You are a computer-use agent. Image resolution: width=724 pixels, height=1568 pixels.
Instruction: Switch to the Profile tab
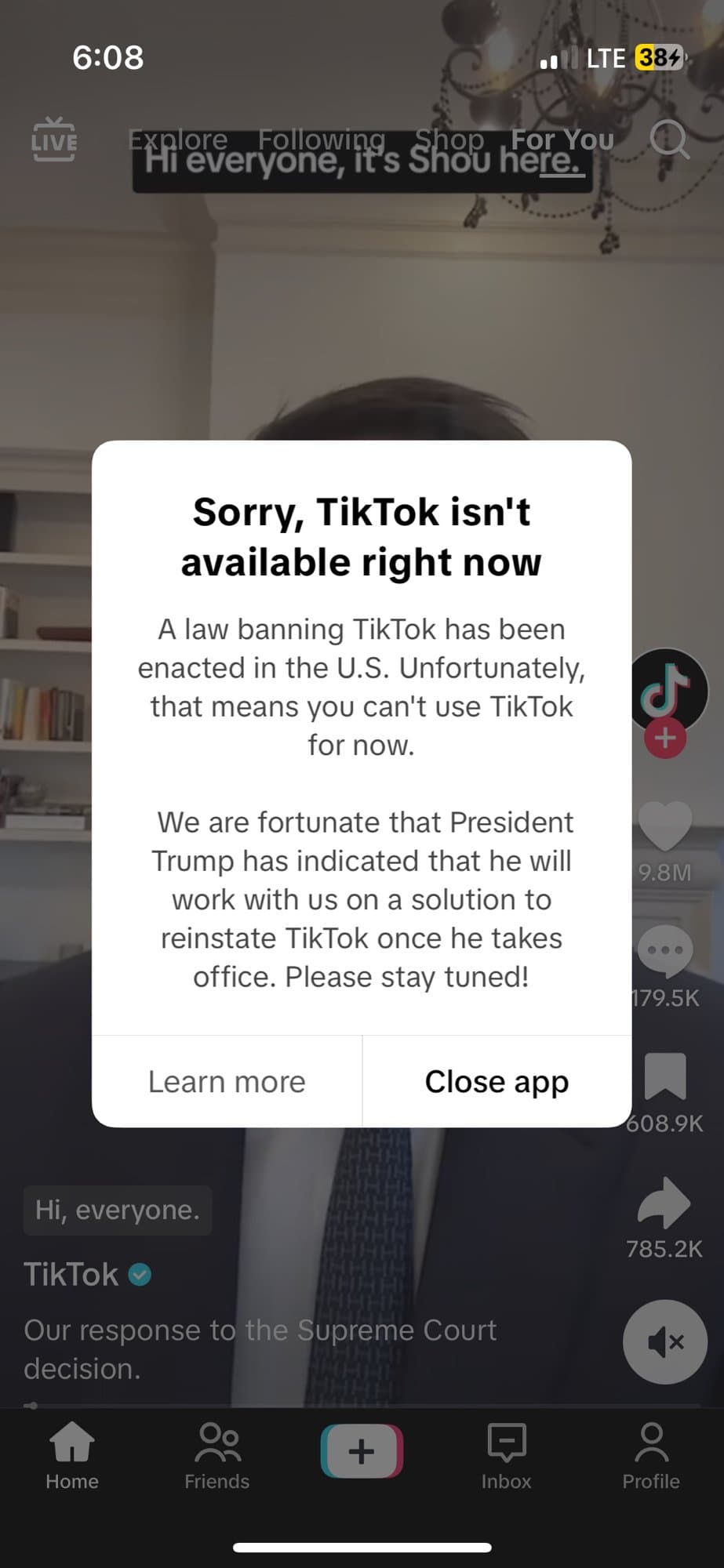tap(651, 1454)
